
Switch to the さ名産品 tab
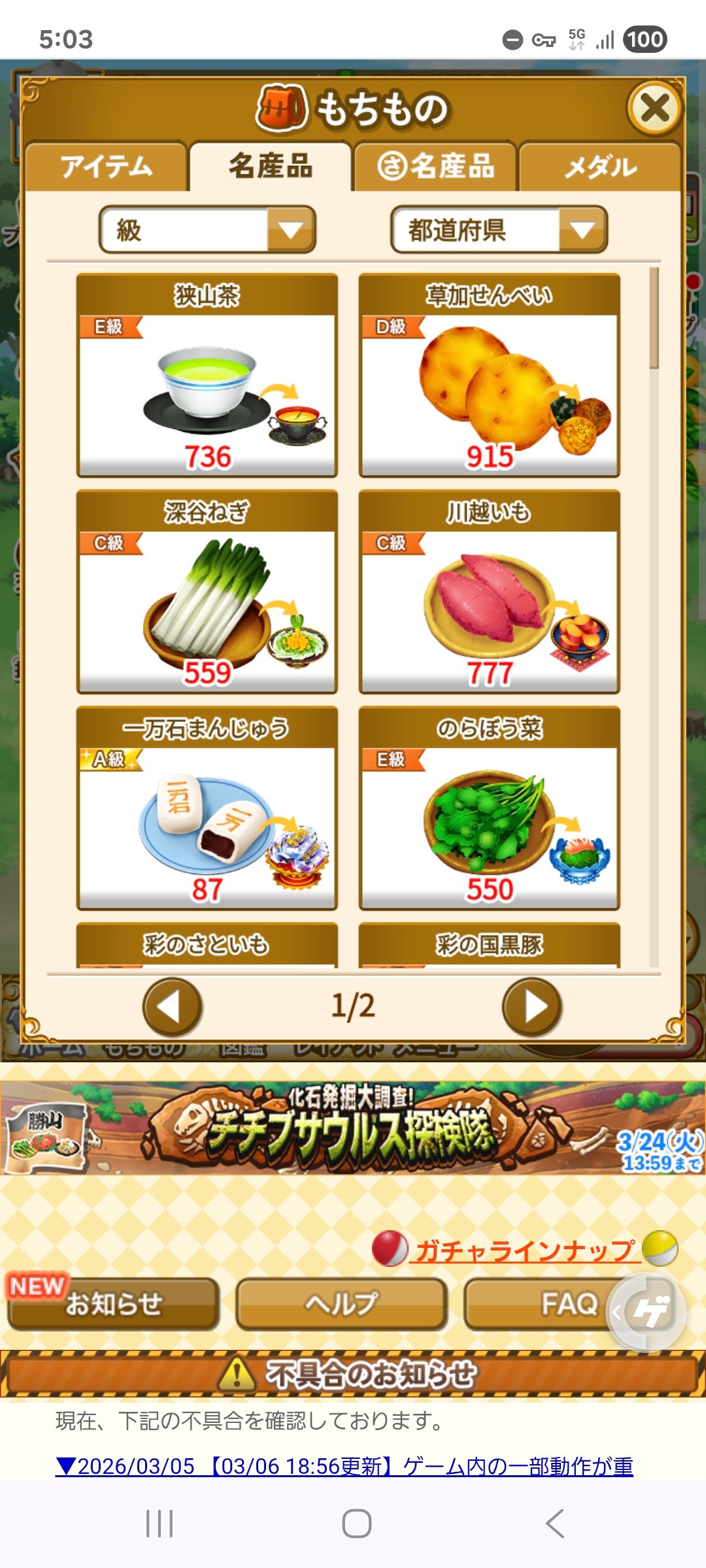435,167
